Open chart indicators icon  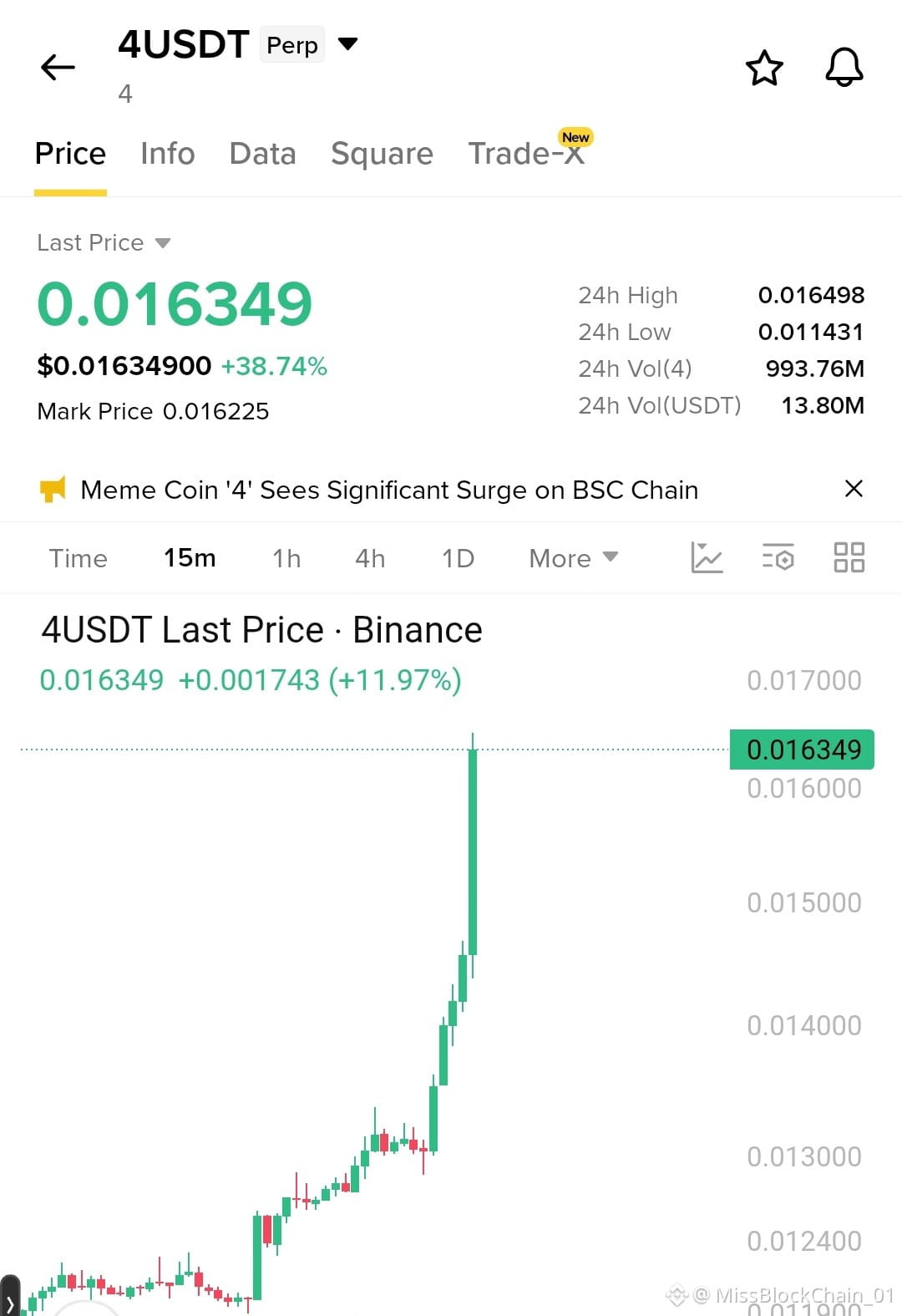point(707,557)
